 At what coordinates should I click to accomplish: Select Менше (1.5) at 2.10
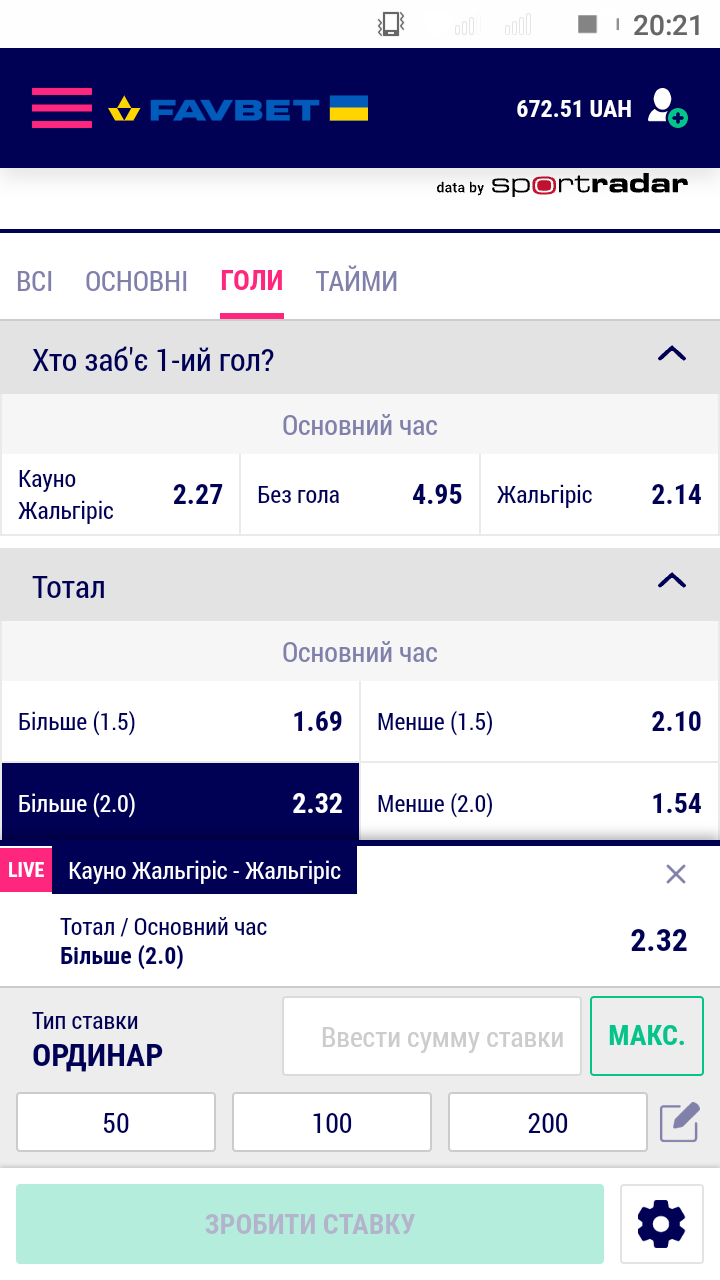click(539, 722)
